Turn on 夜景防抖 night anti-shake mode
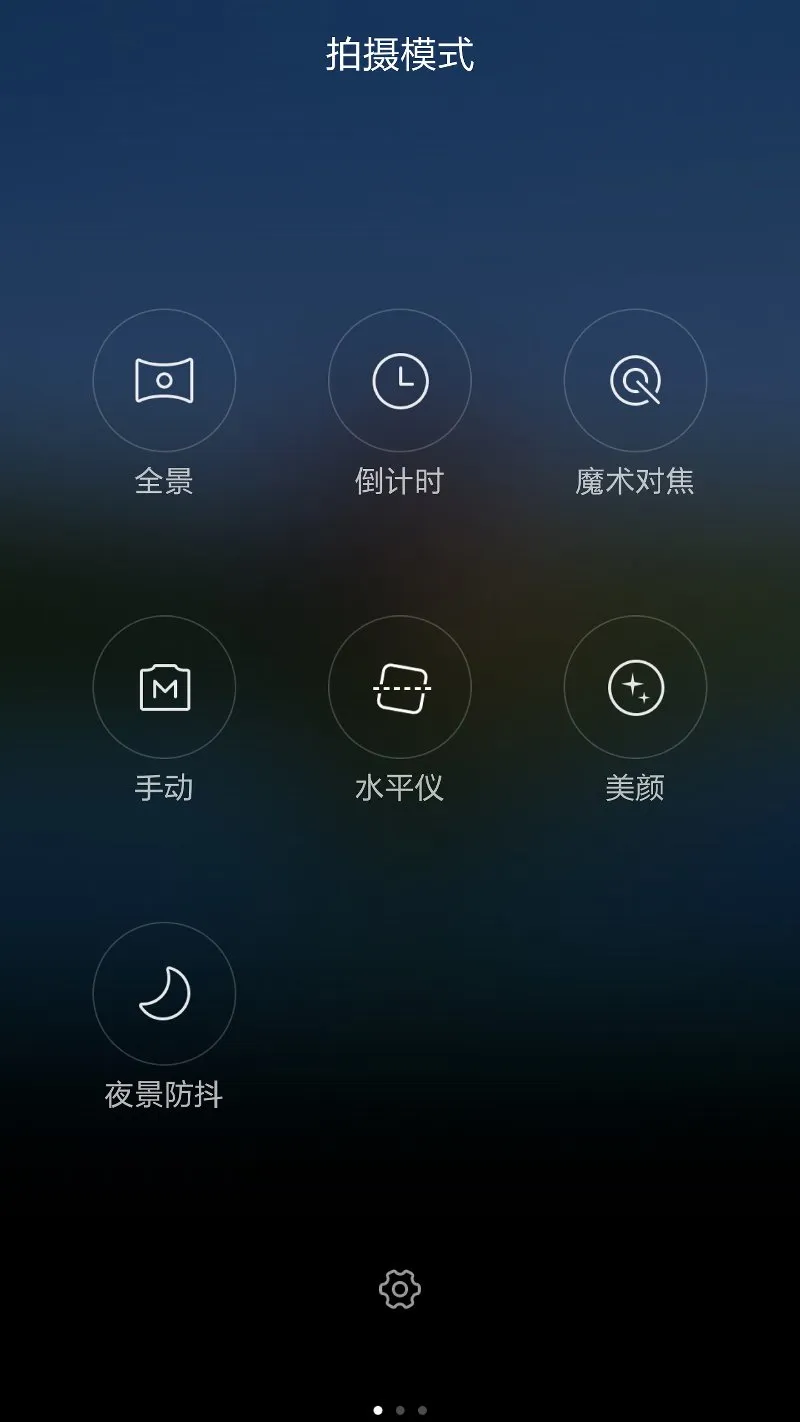This screenshot has height=1422, width=800. (x=164, y=994)
